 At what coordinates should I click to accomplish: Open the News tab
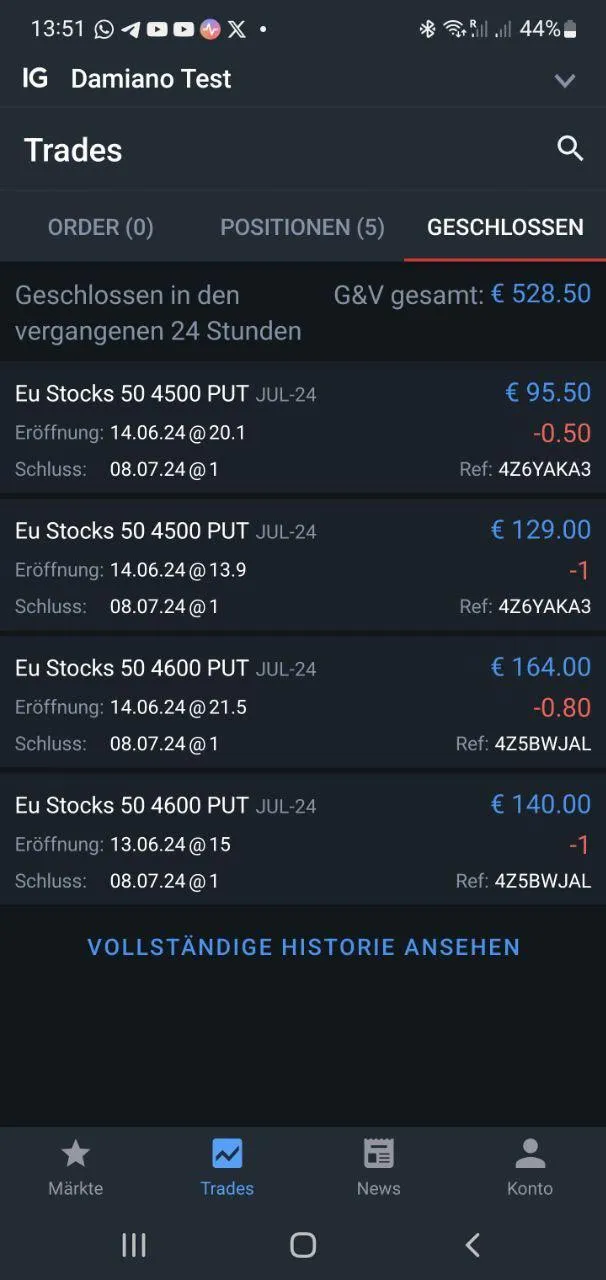[379, 1167]
